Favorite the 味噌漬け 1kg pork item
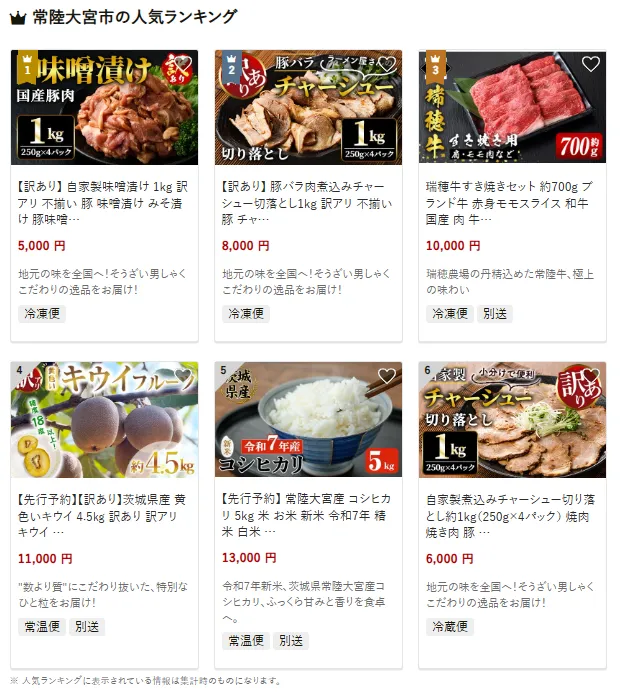This screenshot has width=625, height=700. click(183, 65)
